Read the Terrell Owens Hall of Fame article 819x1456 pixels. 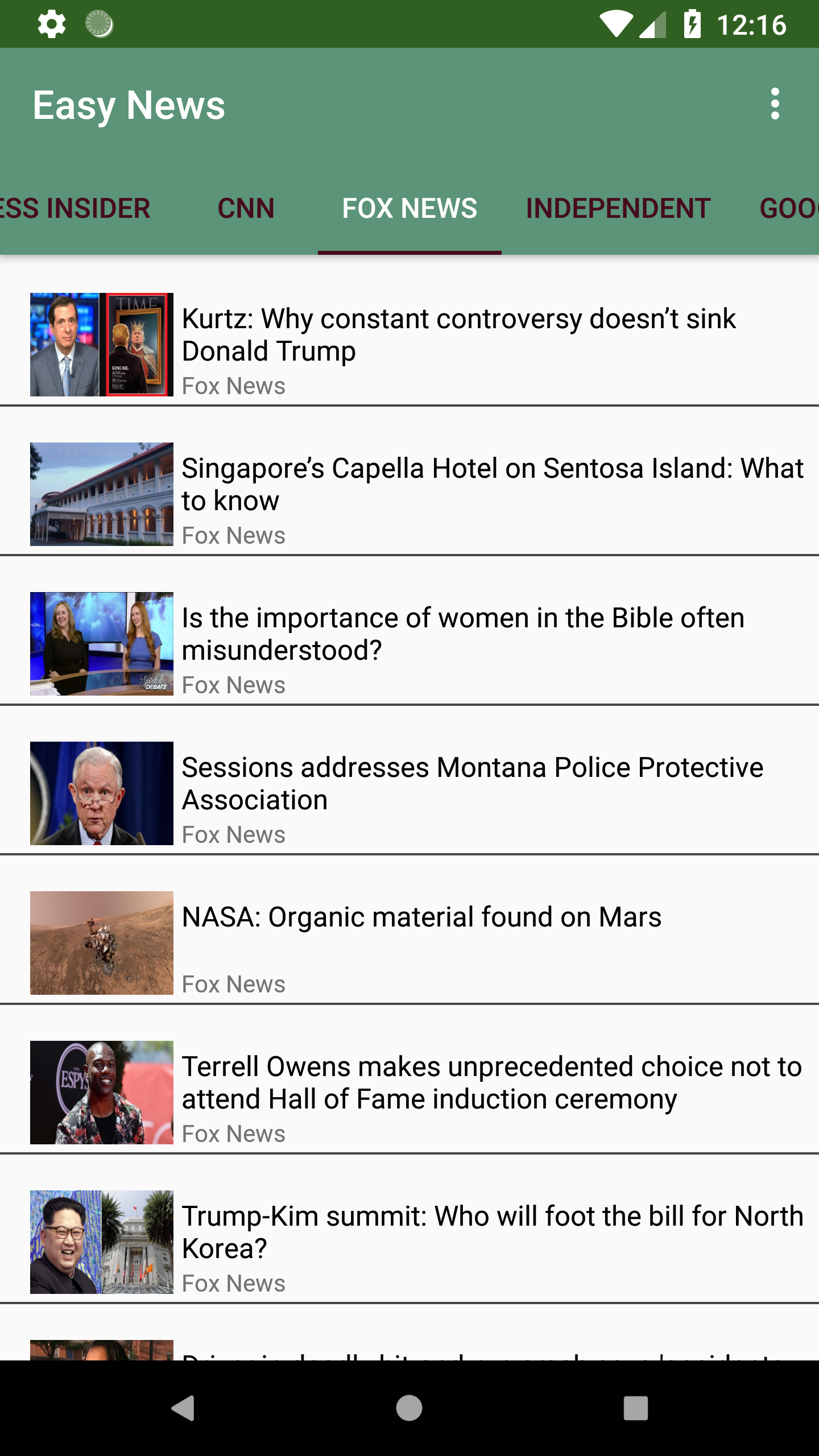point(491,1083)
